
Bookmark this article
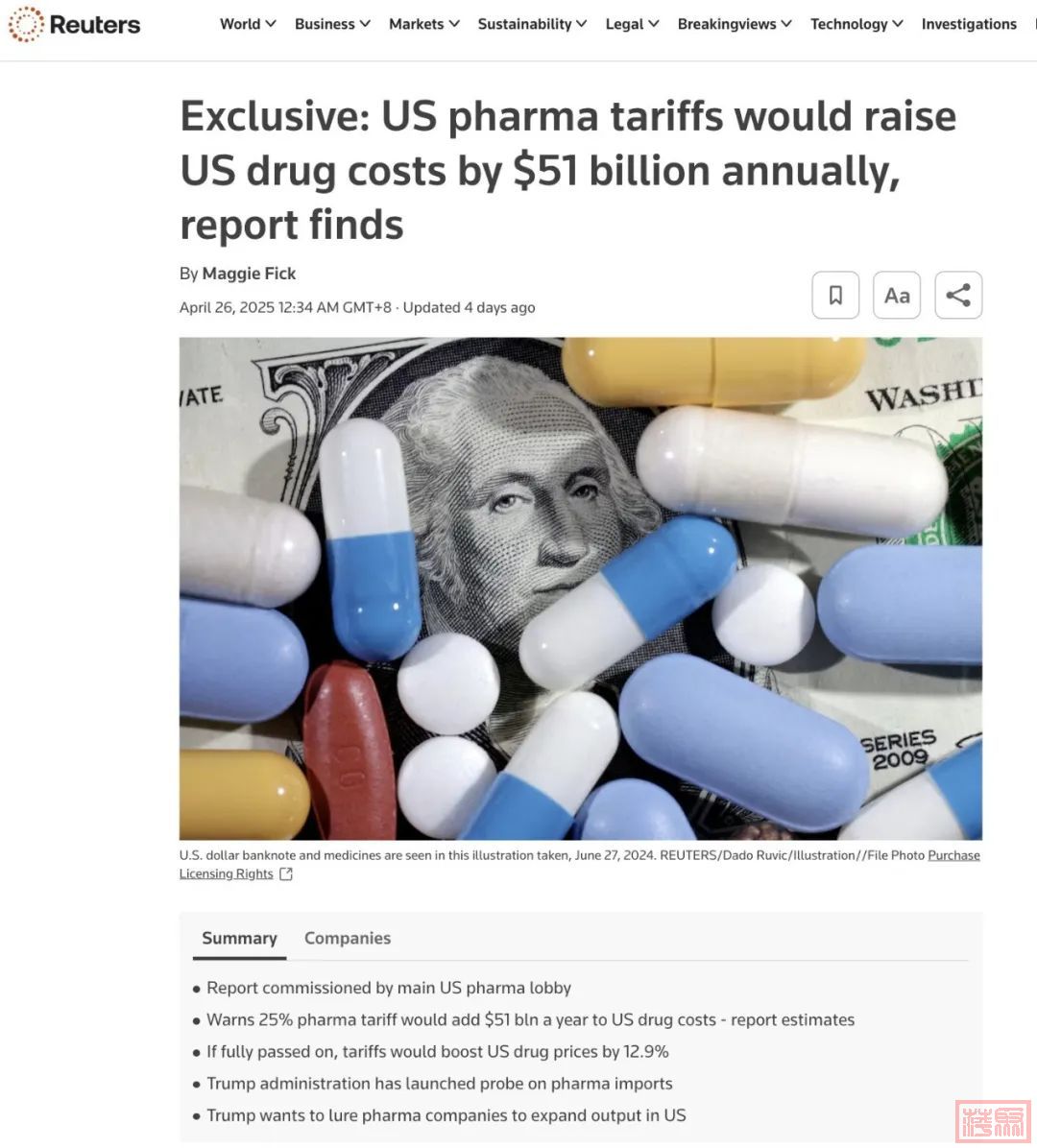click(x=835, y=295)
